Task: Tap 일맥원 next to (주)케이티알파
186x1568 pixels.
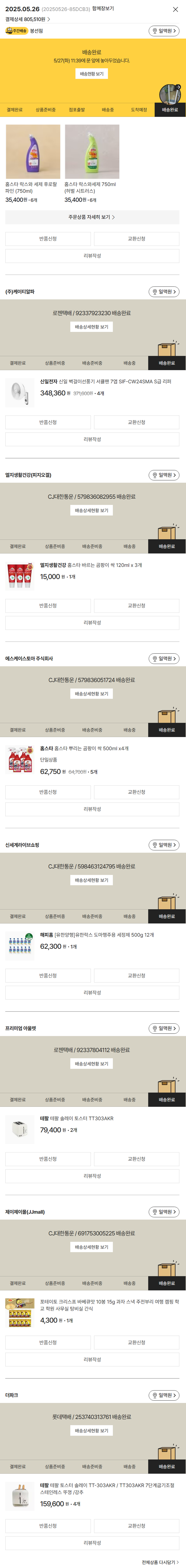Action: [x=164, y=292]
